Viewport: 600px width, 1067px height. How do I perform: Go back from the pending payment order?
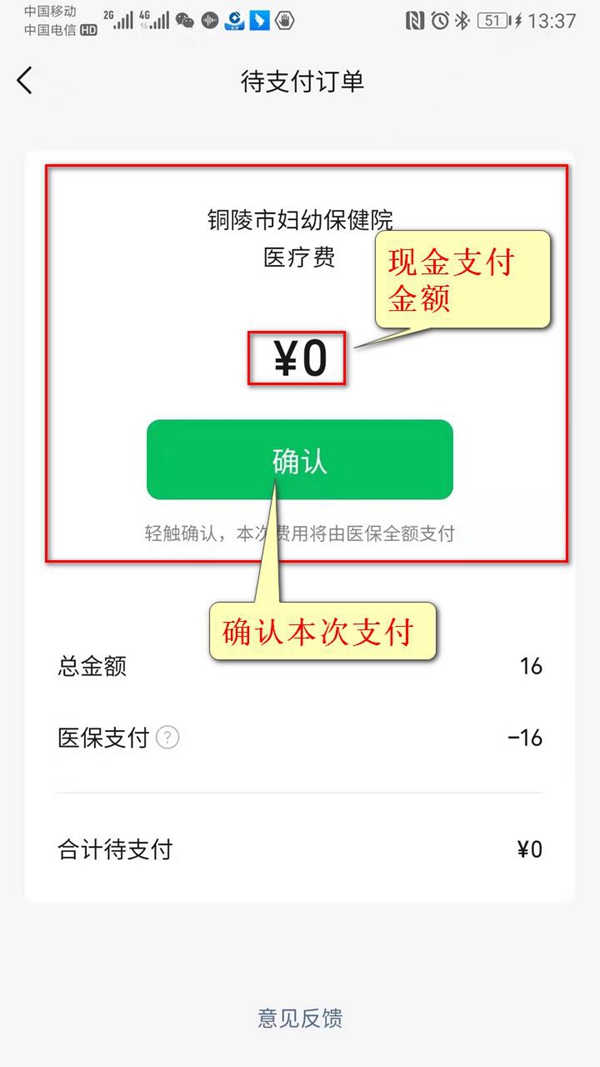(x=25, y=81)
